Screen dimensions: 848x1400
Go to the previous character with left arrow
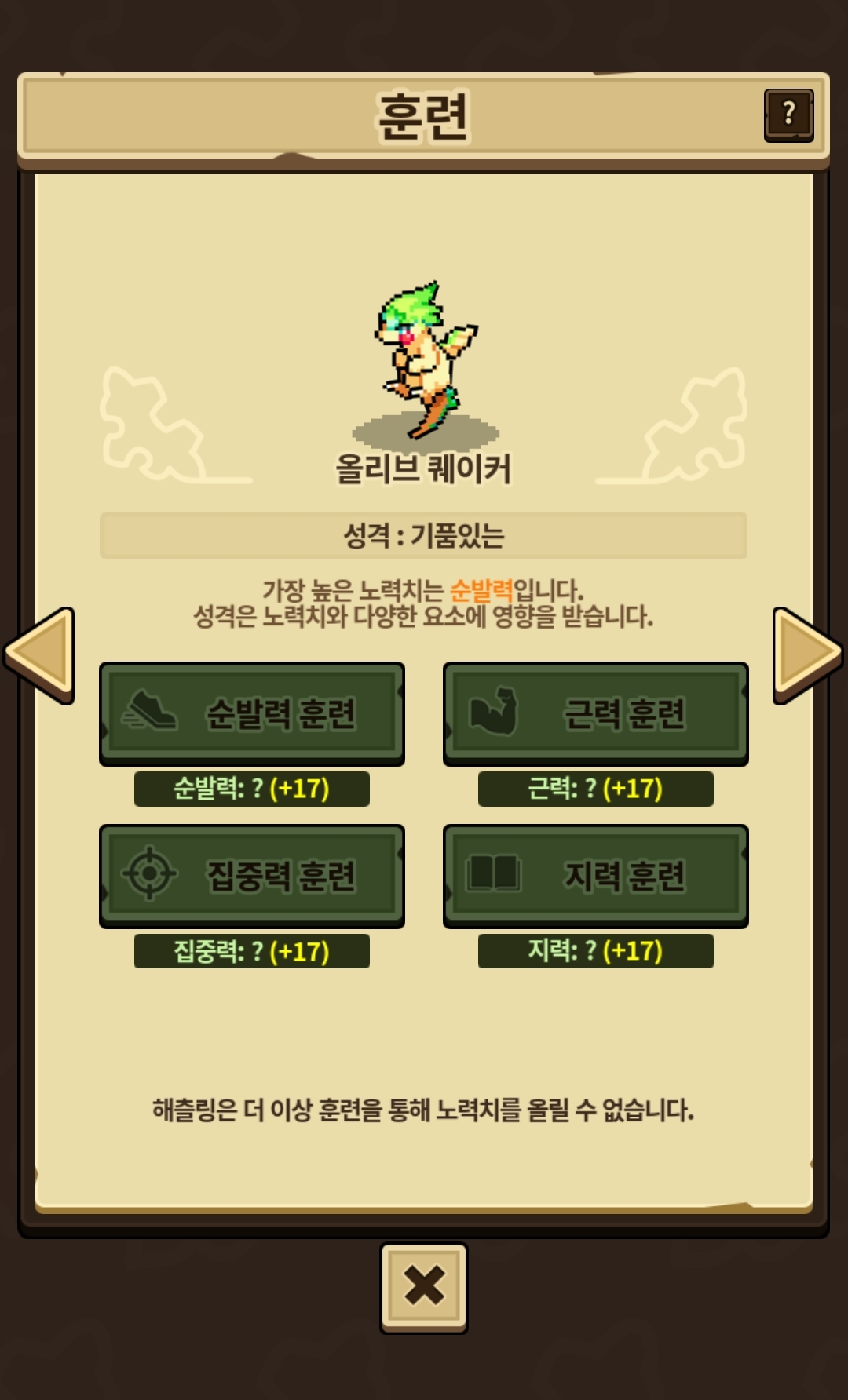coord(41,654)
